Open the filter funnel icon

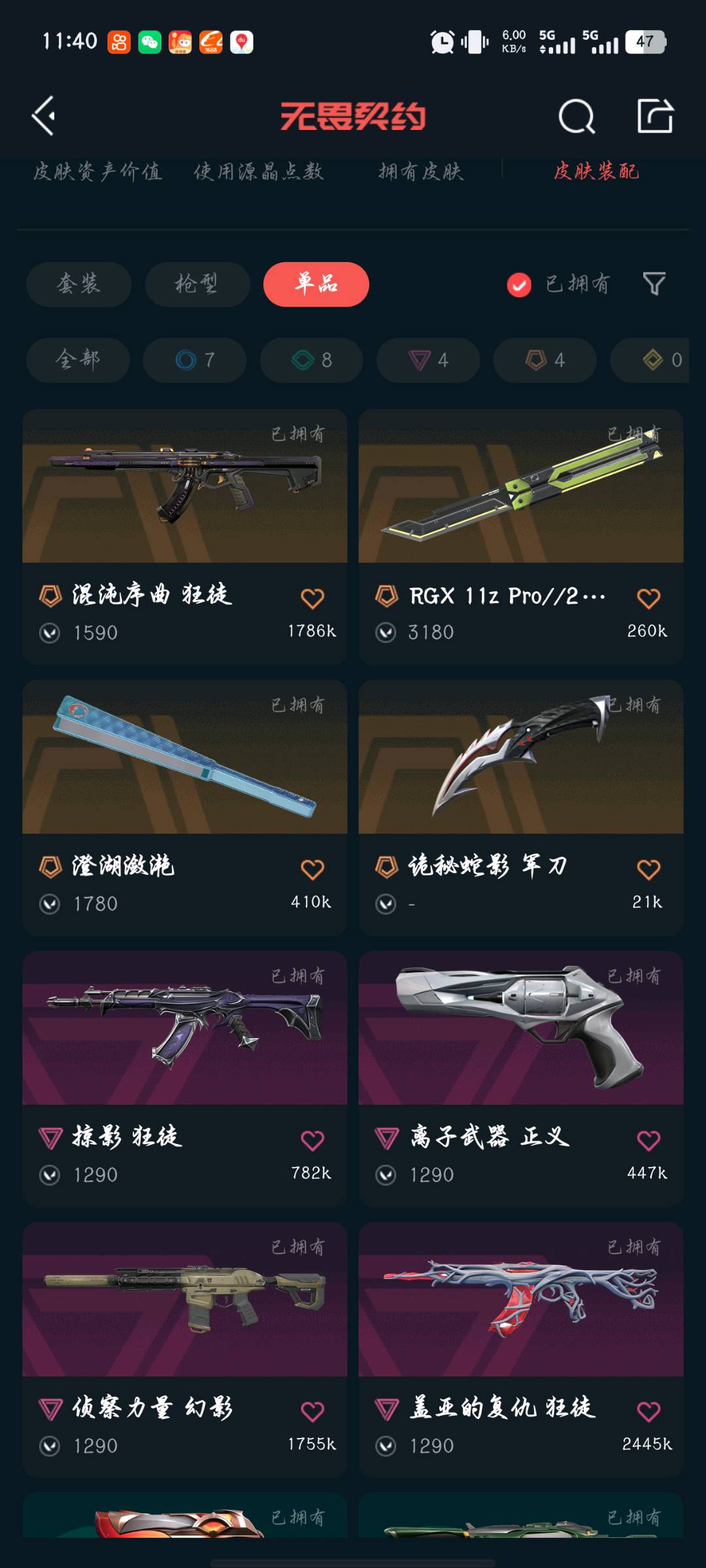pyautogui.click(x=654, y=284)
